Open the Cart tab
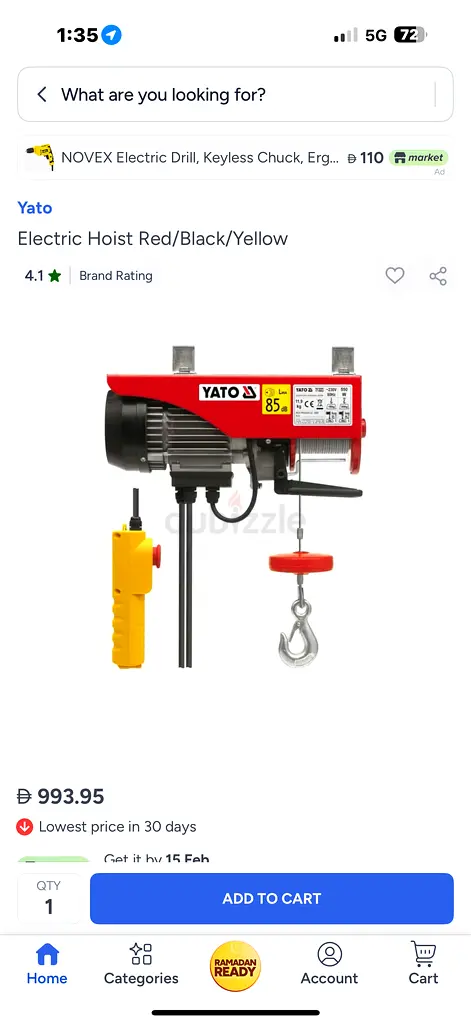Image resolution: width=471 pixels, height=1024 pixels. 423,964
